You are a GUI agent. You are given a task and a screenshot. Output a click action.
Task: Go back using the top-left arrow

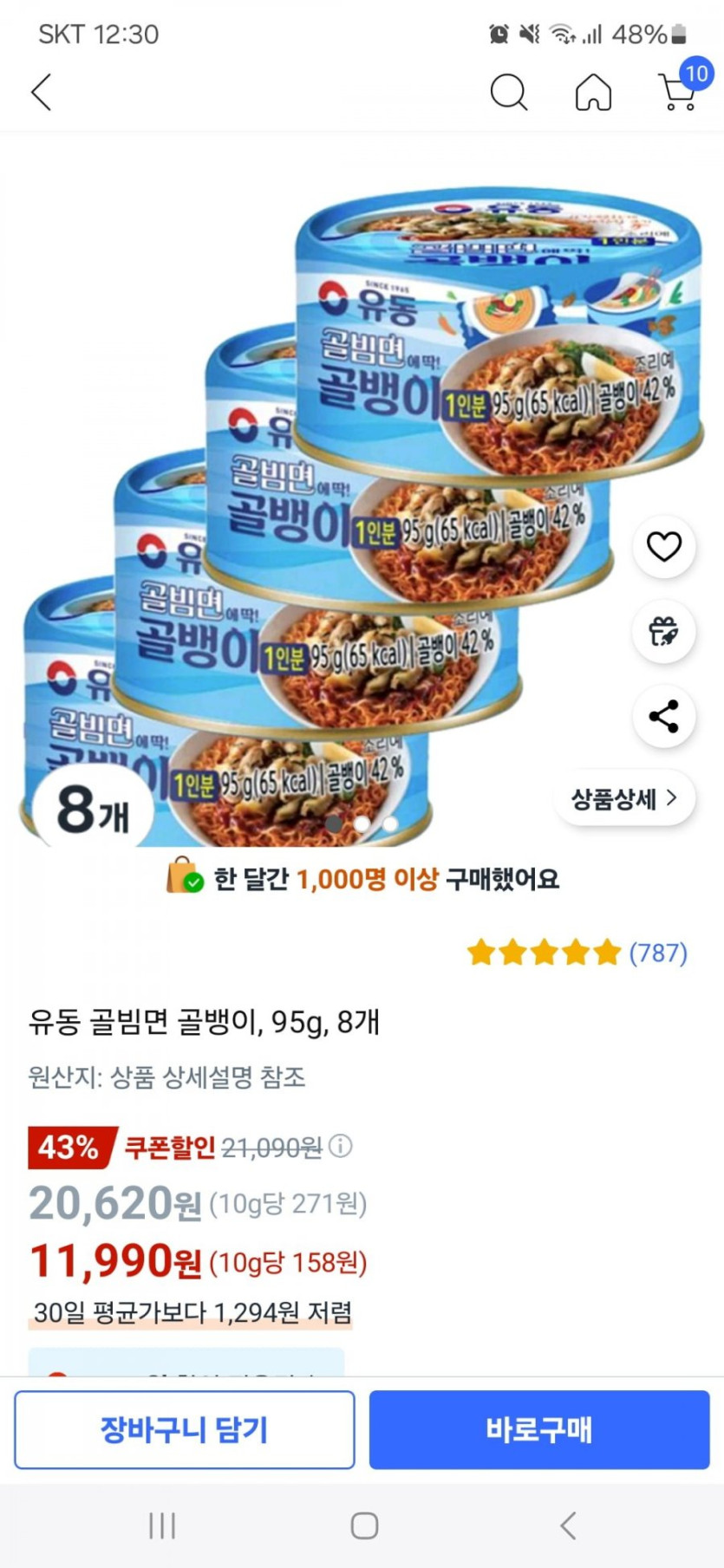coord(42,92)
